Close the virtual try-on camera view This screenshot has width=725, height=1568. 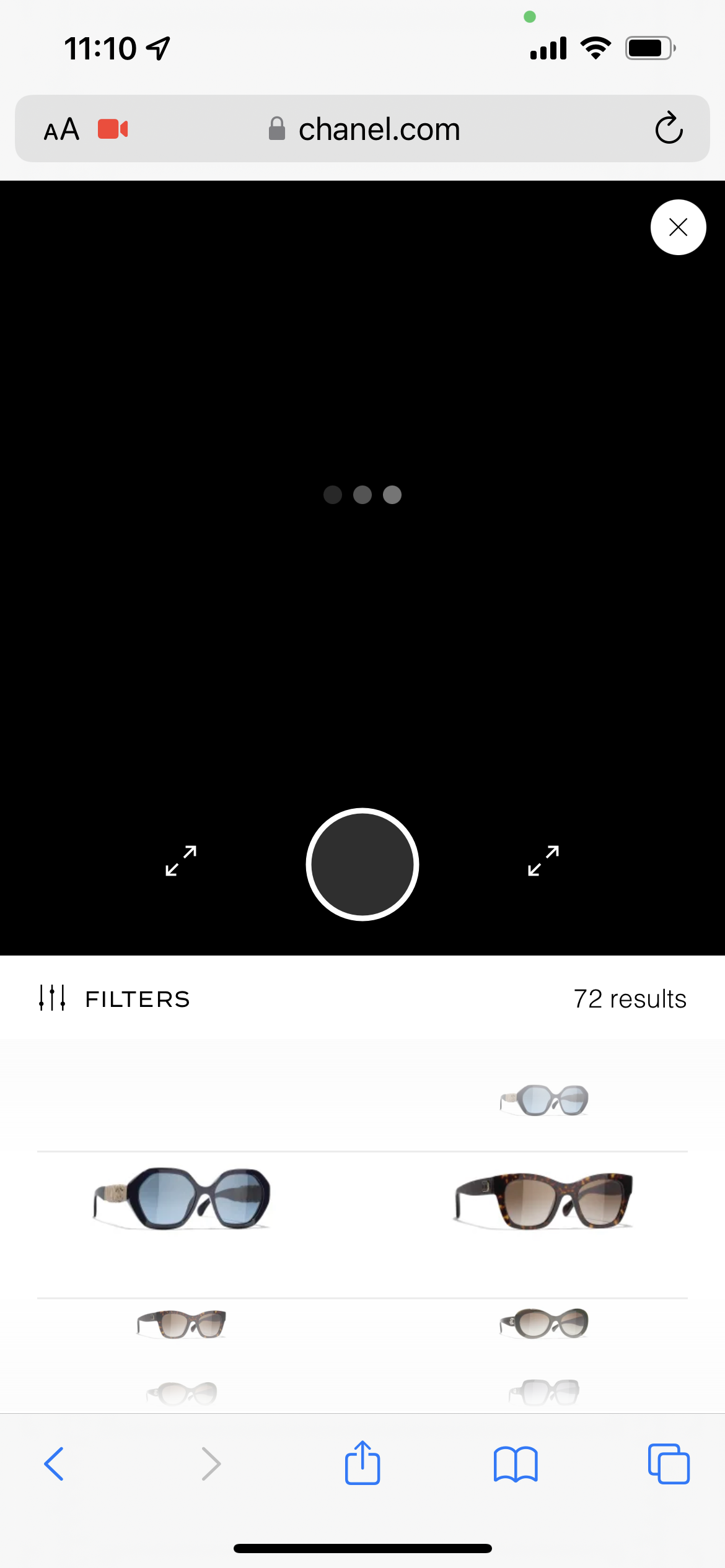[678, 227]
